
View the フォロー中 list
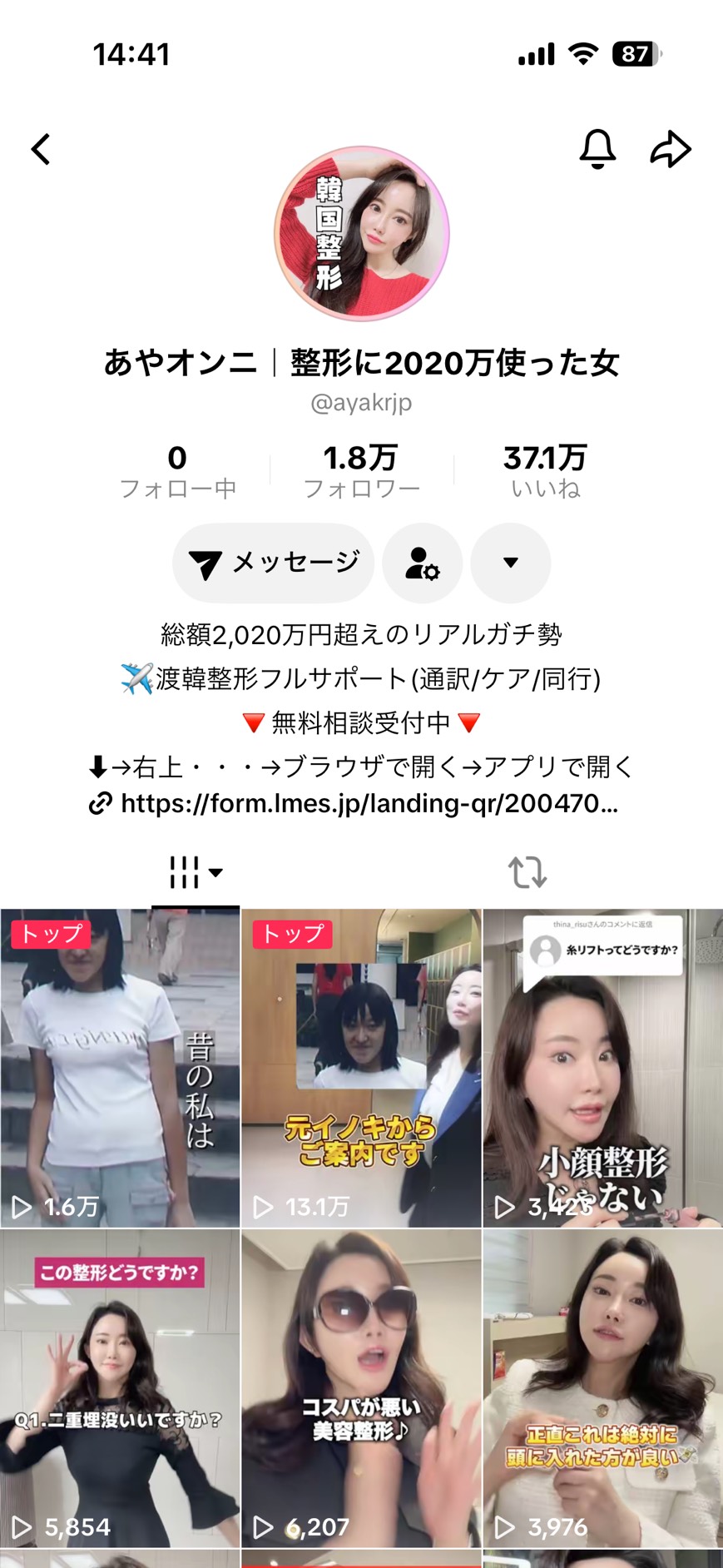click(x=177, y=470)
